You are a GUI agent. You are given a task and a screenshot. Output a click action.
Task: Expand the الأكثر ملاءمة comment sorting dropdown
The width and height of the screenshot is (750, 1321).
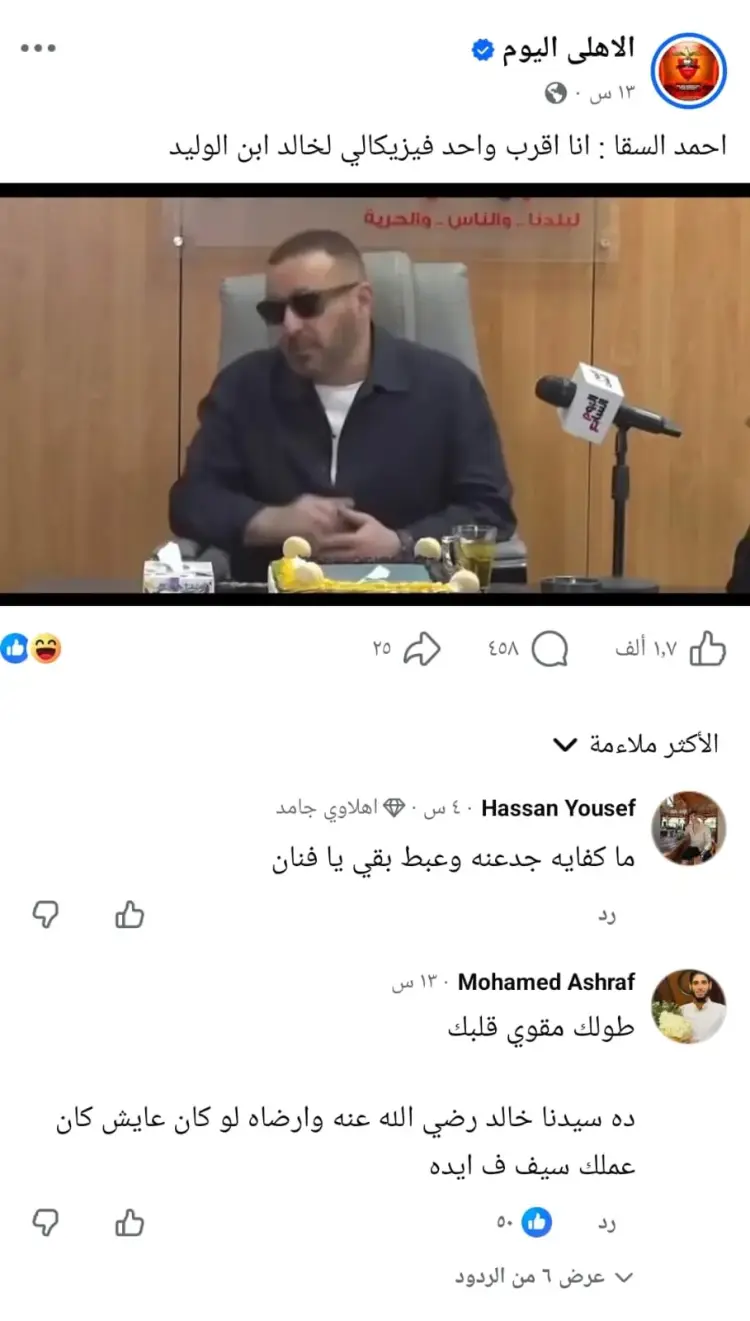pos(636,744)
